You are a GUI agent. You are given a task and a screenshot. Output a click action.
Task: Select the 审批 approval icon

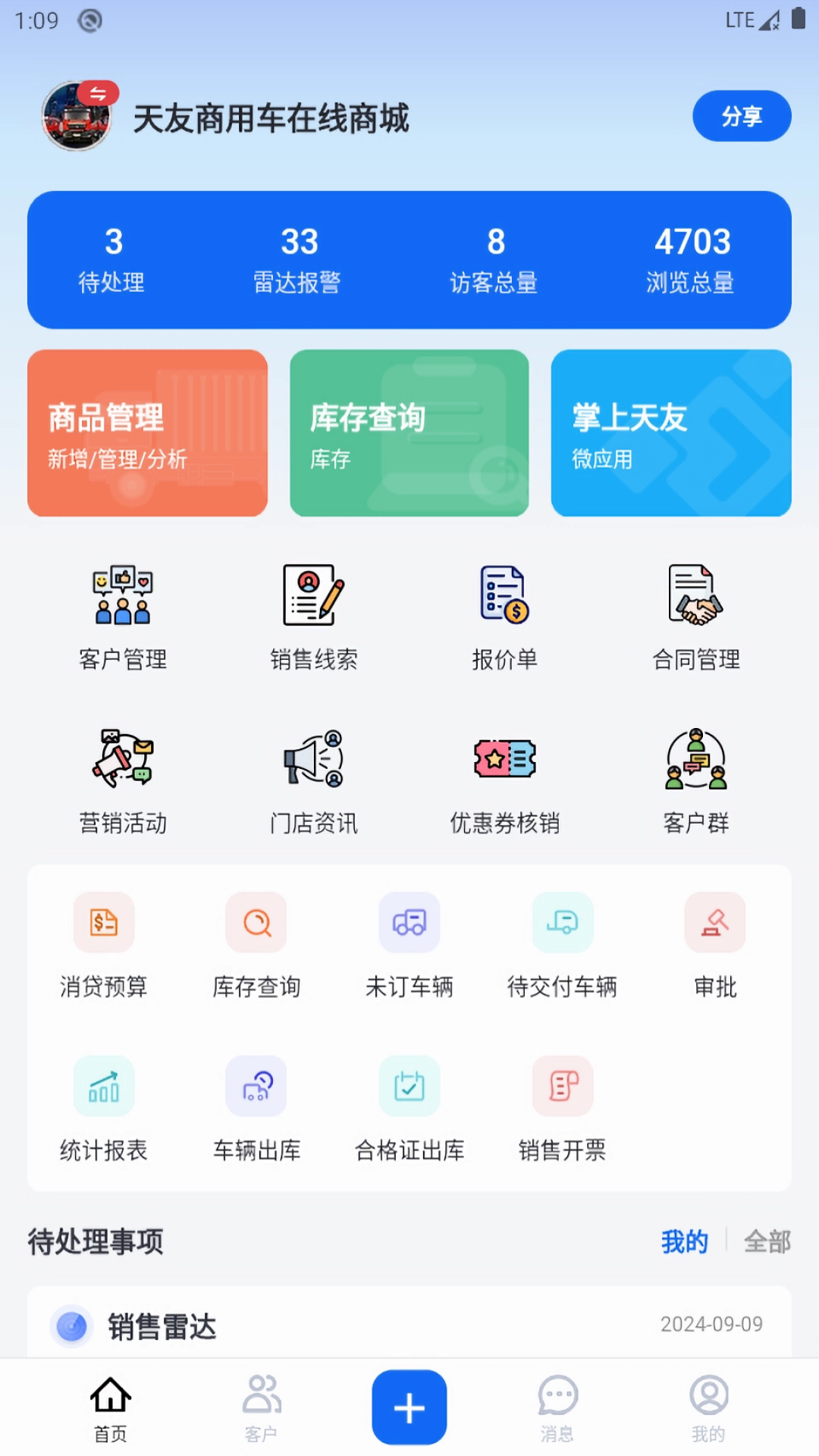tap(714, 948)
